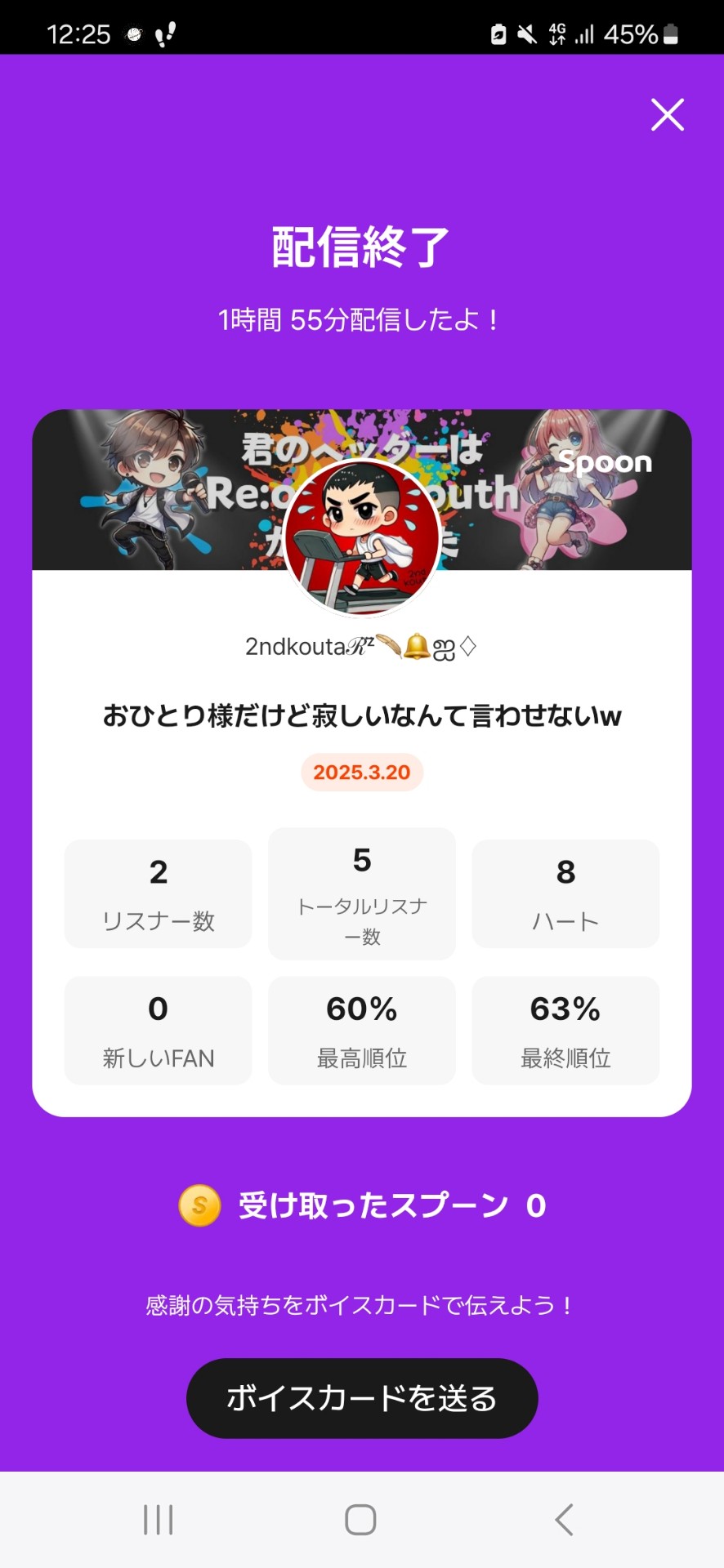This screenshot has width=724, height=1568.
Task: Go back using the system back button
Action: [563, 1520]
